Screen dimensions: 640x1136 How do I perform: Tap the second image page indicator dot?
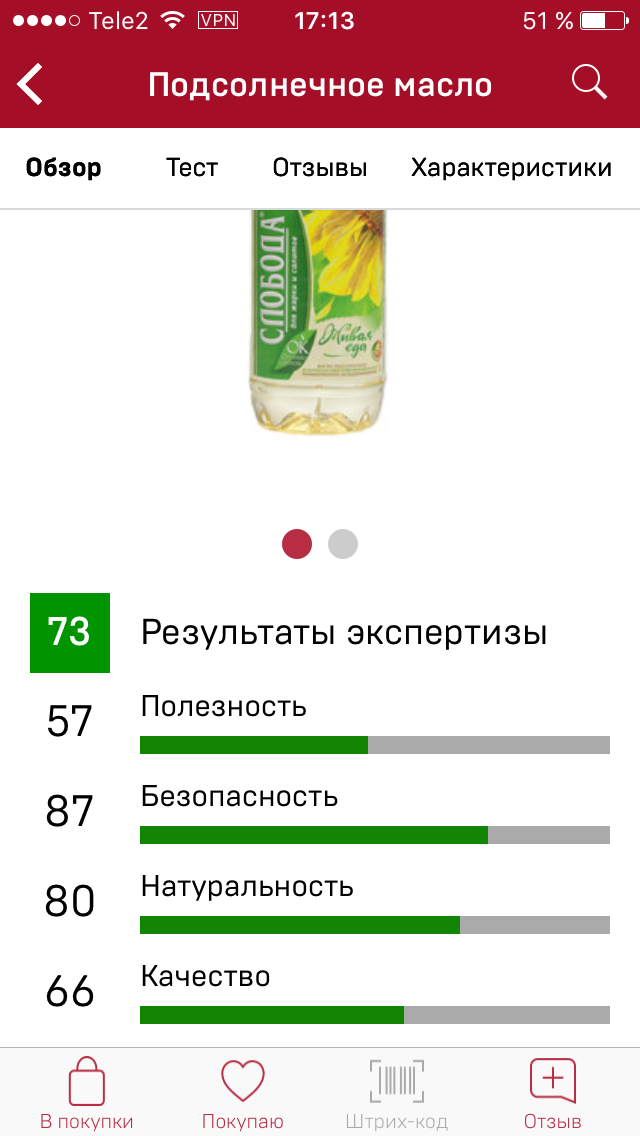[343, 544]
